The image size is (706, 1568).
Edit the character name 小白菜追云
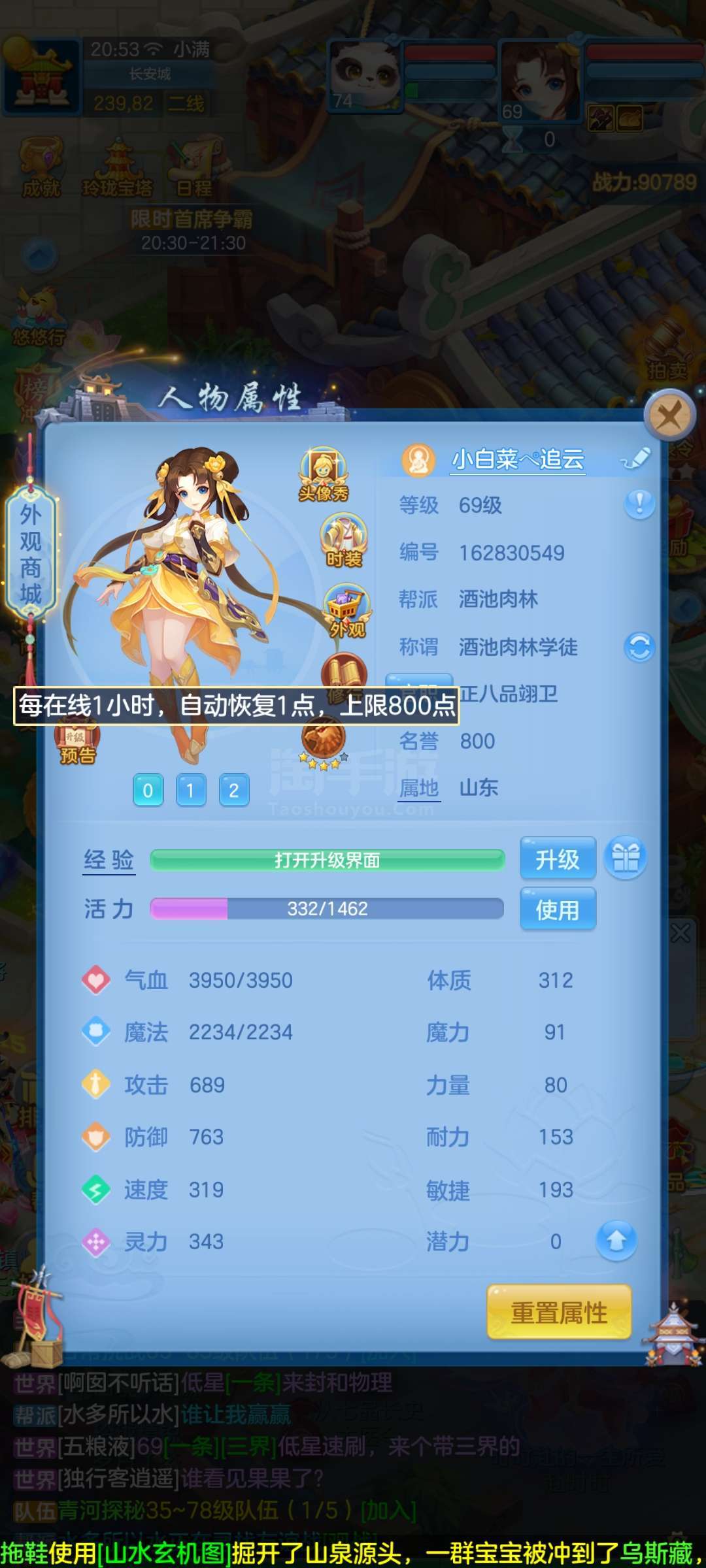[x=635, y=458]
